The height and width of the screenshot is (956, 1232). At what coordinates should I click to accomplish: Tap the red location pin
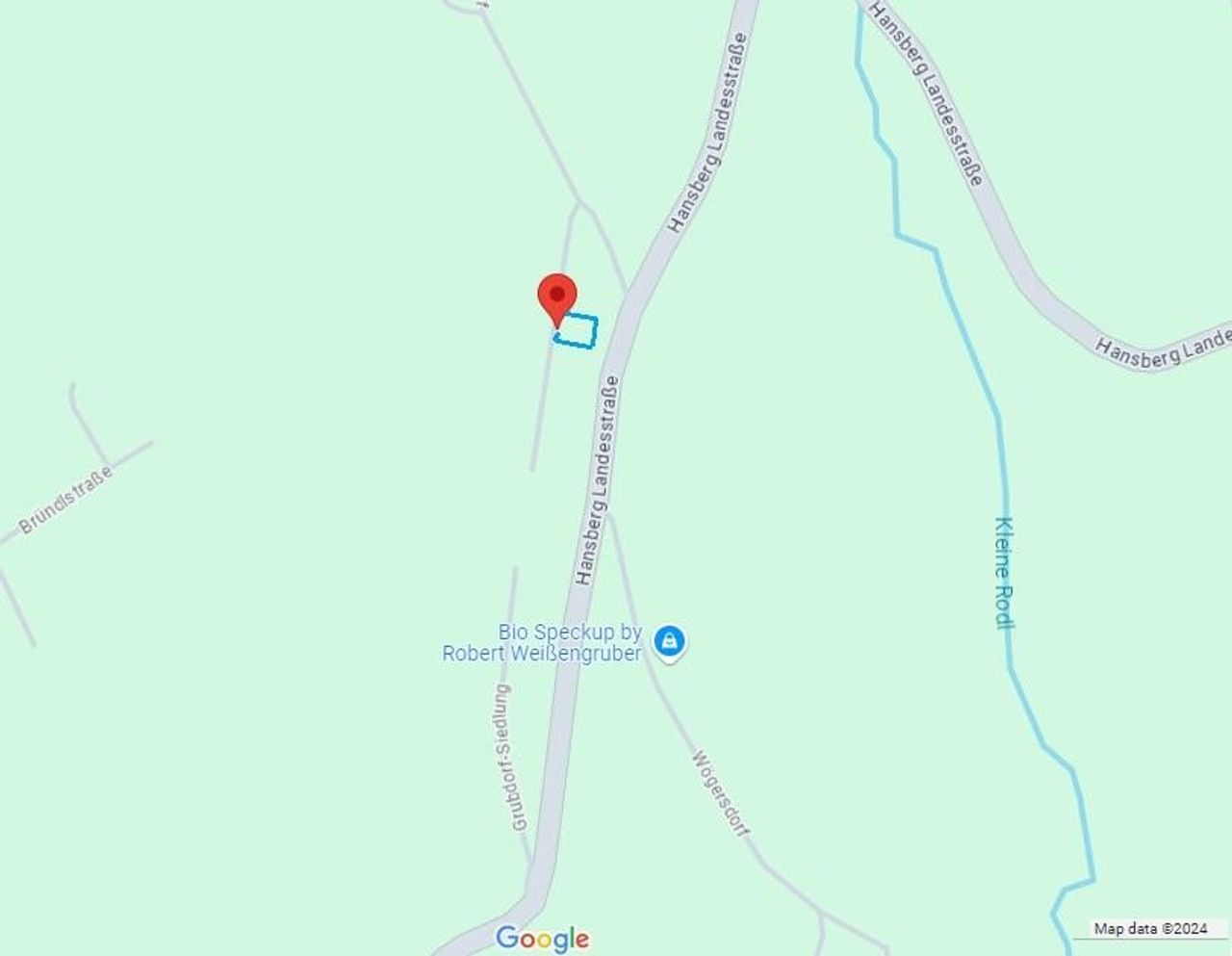click(x=556, y=297)
